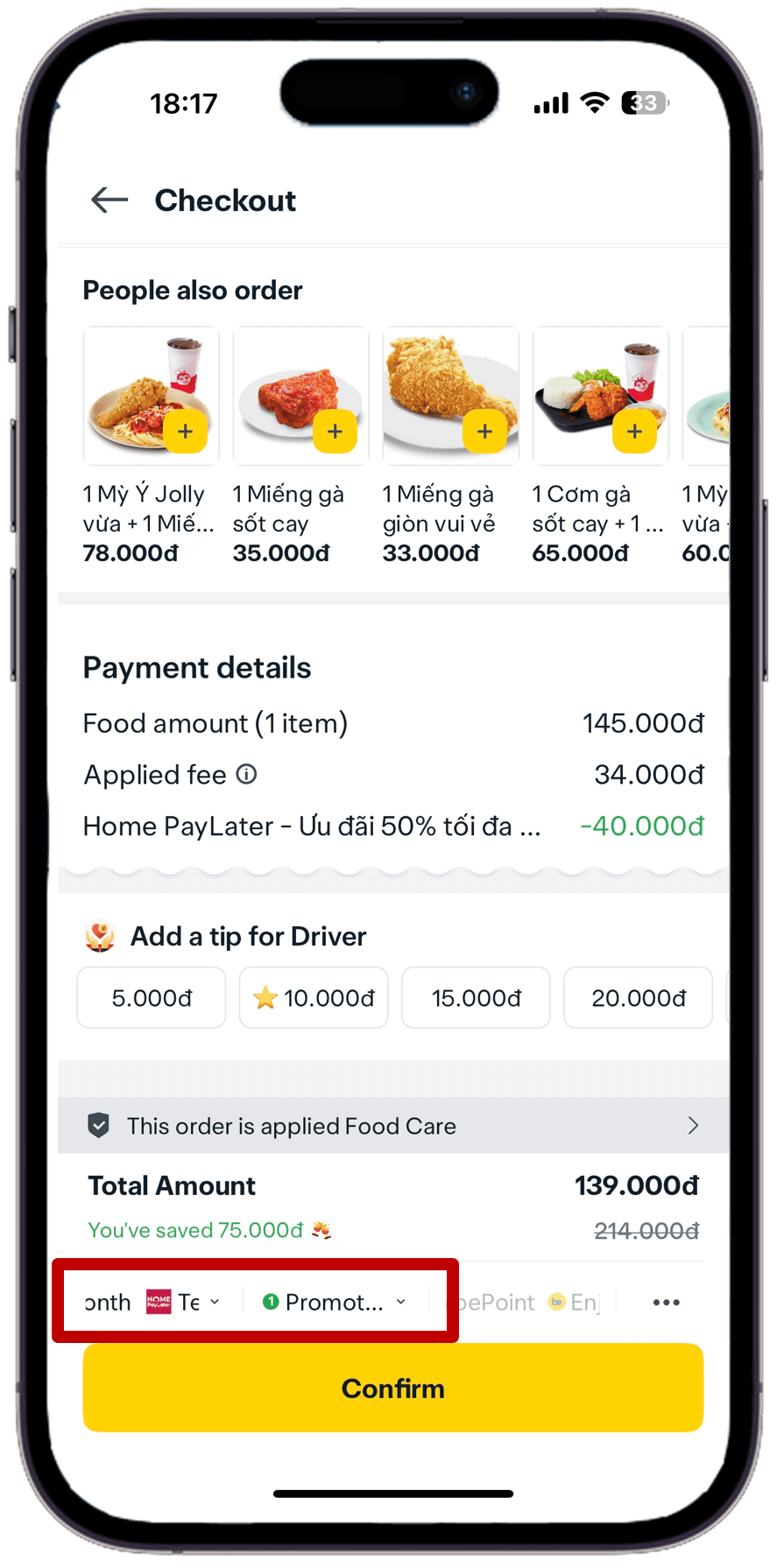Select 15.000đ driver tip
Screen dimensions: 784x1568
click(x=476, y=997)
